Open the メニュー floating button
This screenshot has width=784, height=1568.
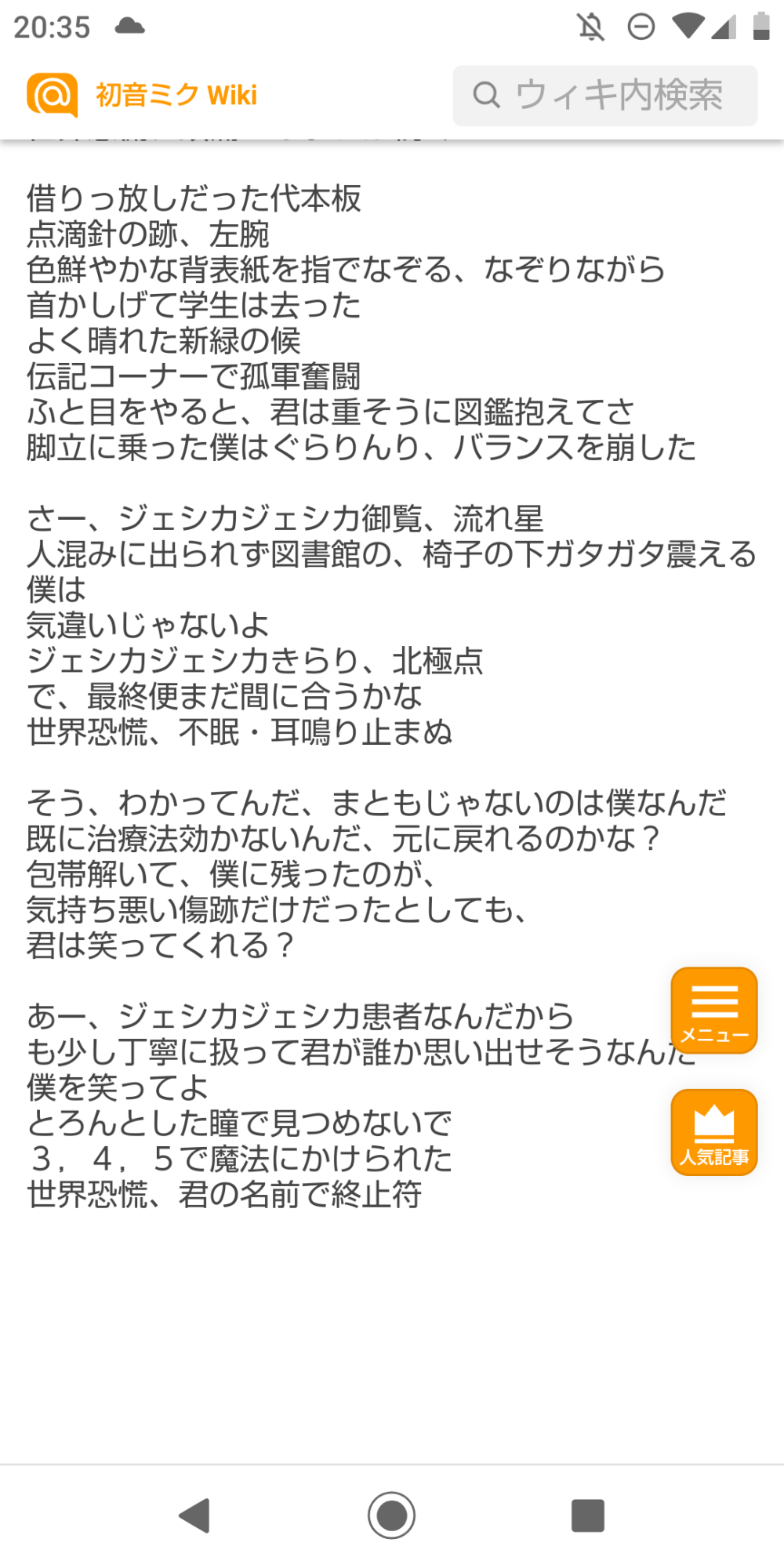[713, 1011]
